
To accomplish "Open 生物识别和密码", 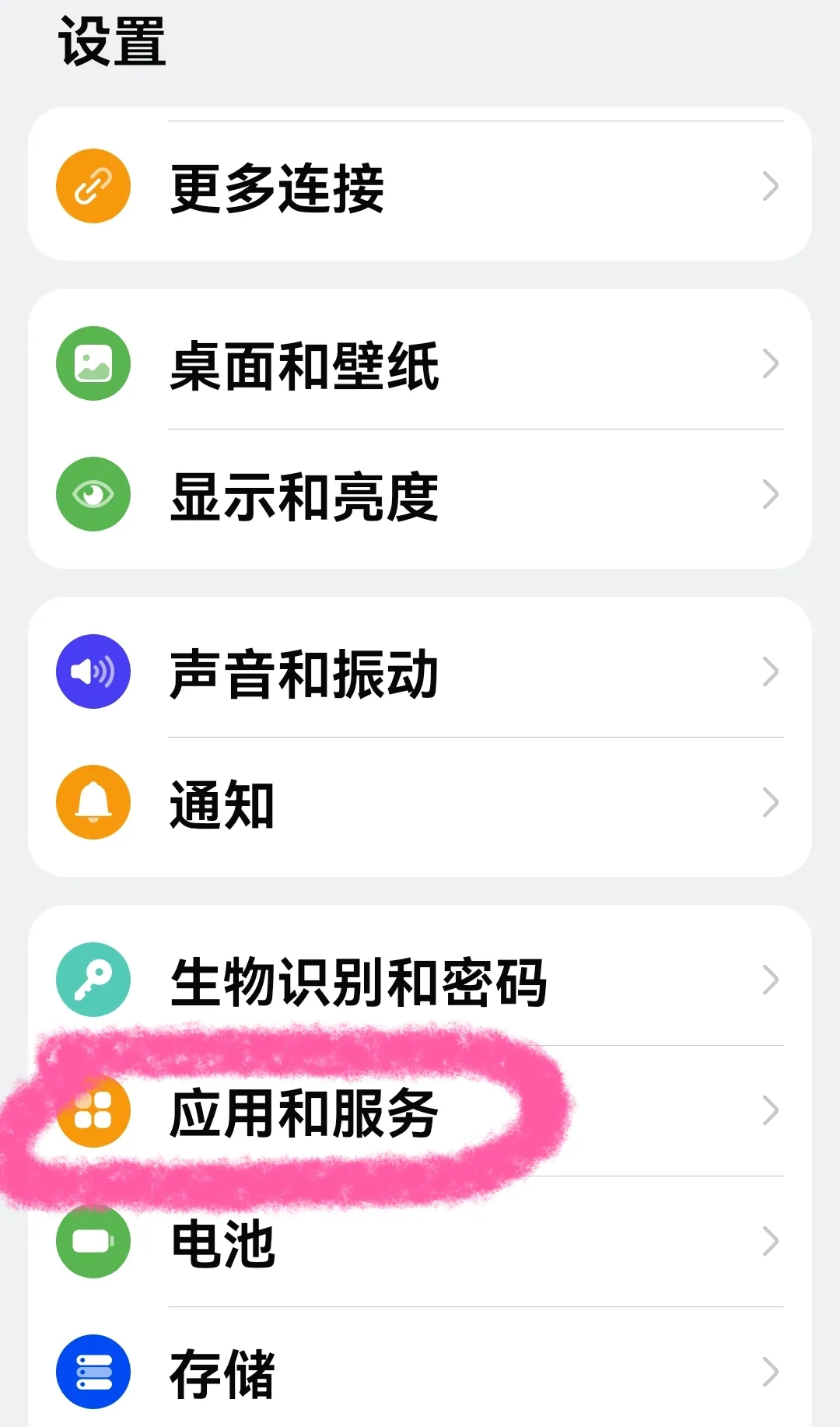I will (x=420, y=980).
